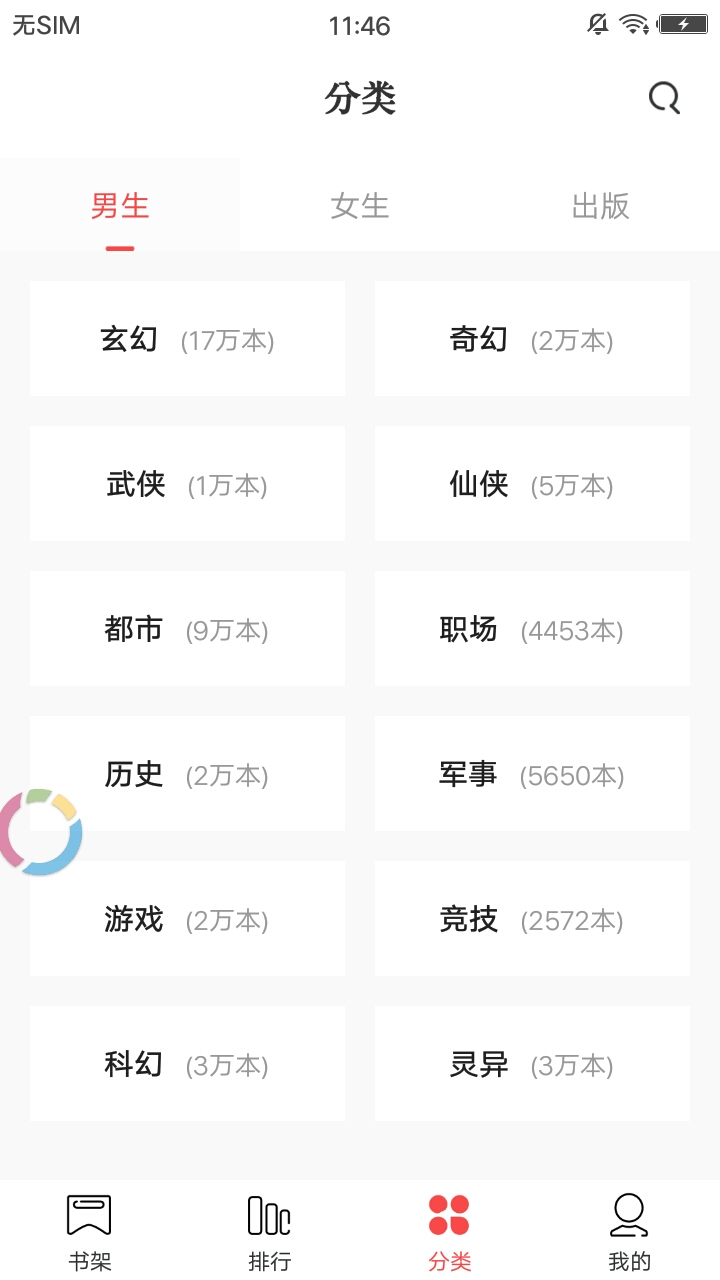Click the loading spinner circle
The image size is (720, 1280).
tap(41, 831)
